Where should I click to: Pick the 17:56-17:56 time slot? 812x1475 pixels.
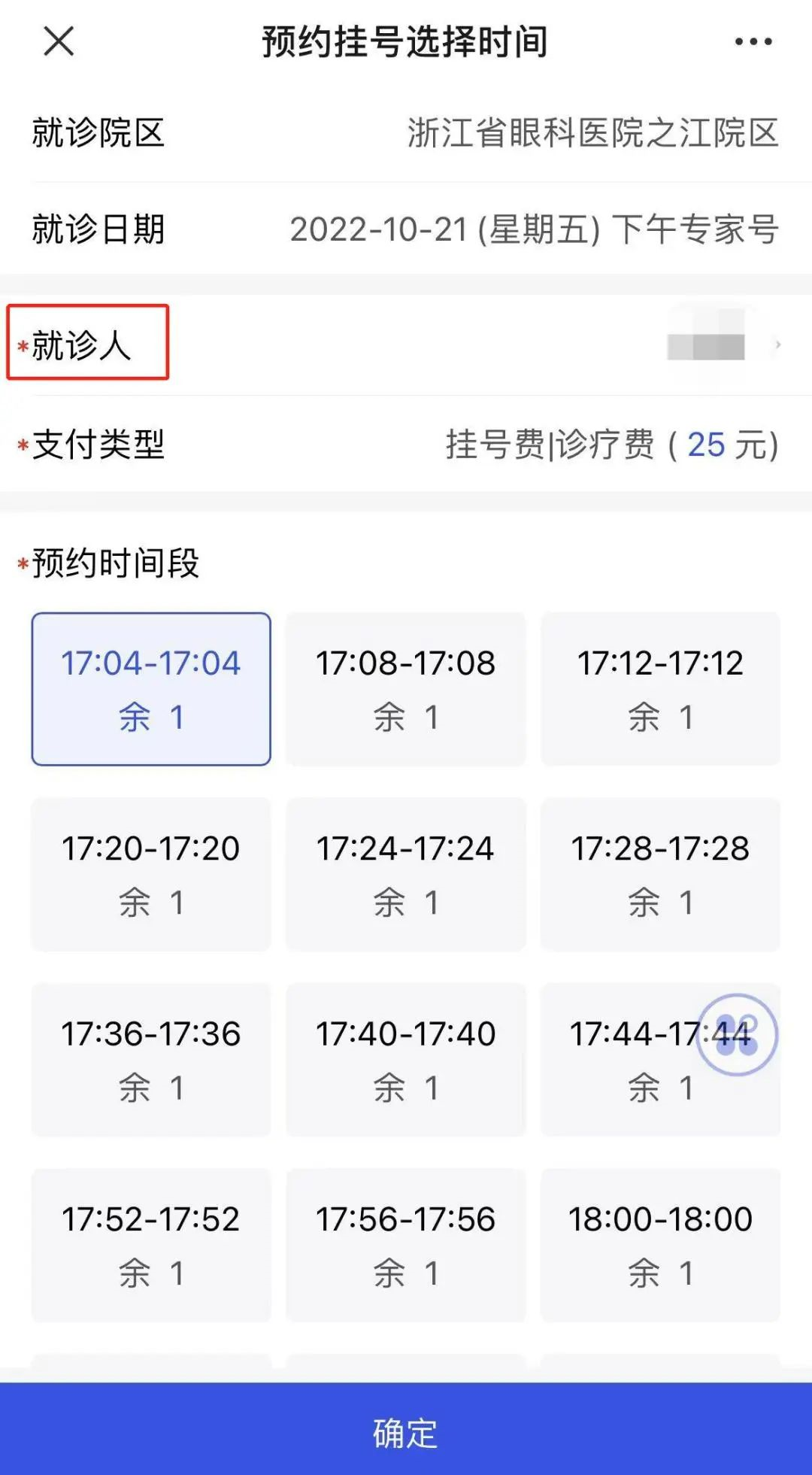point(405,1245)
